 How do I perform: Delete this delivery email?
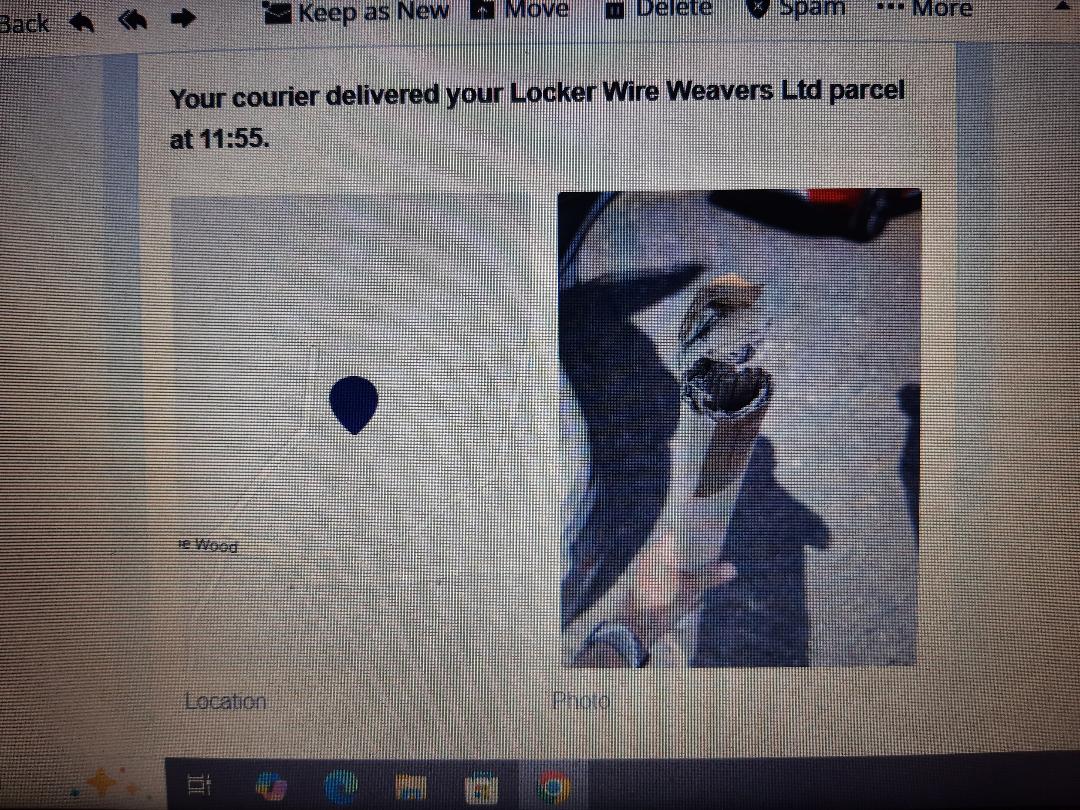660,8
